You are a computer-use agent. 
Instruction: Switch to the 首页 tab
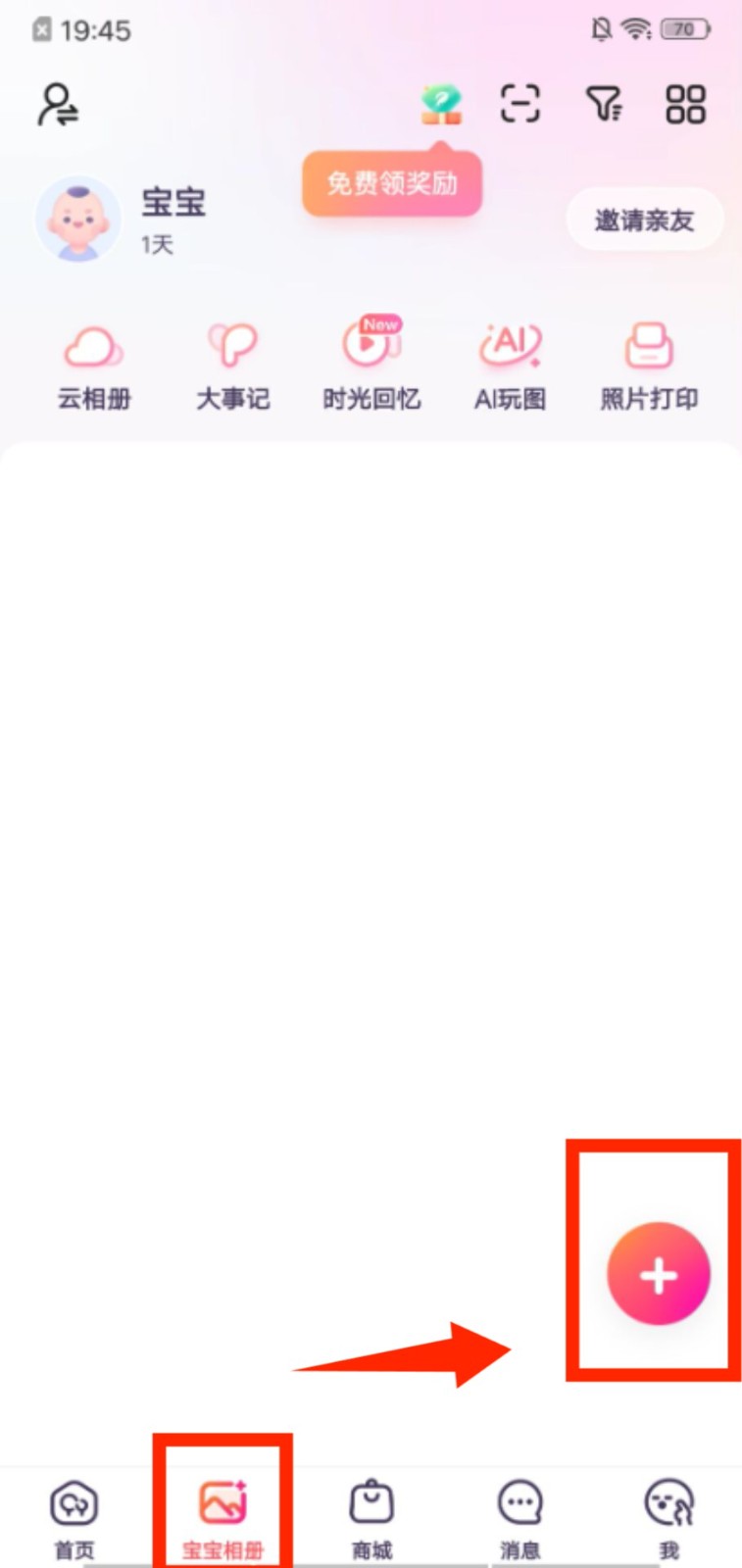click(74, 1517)
